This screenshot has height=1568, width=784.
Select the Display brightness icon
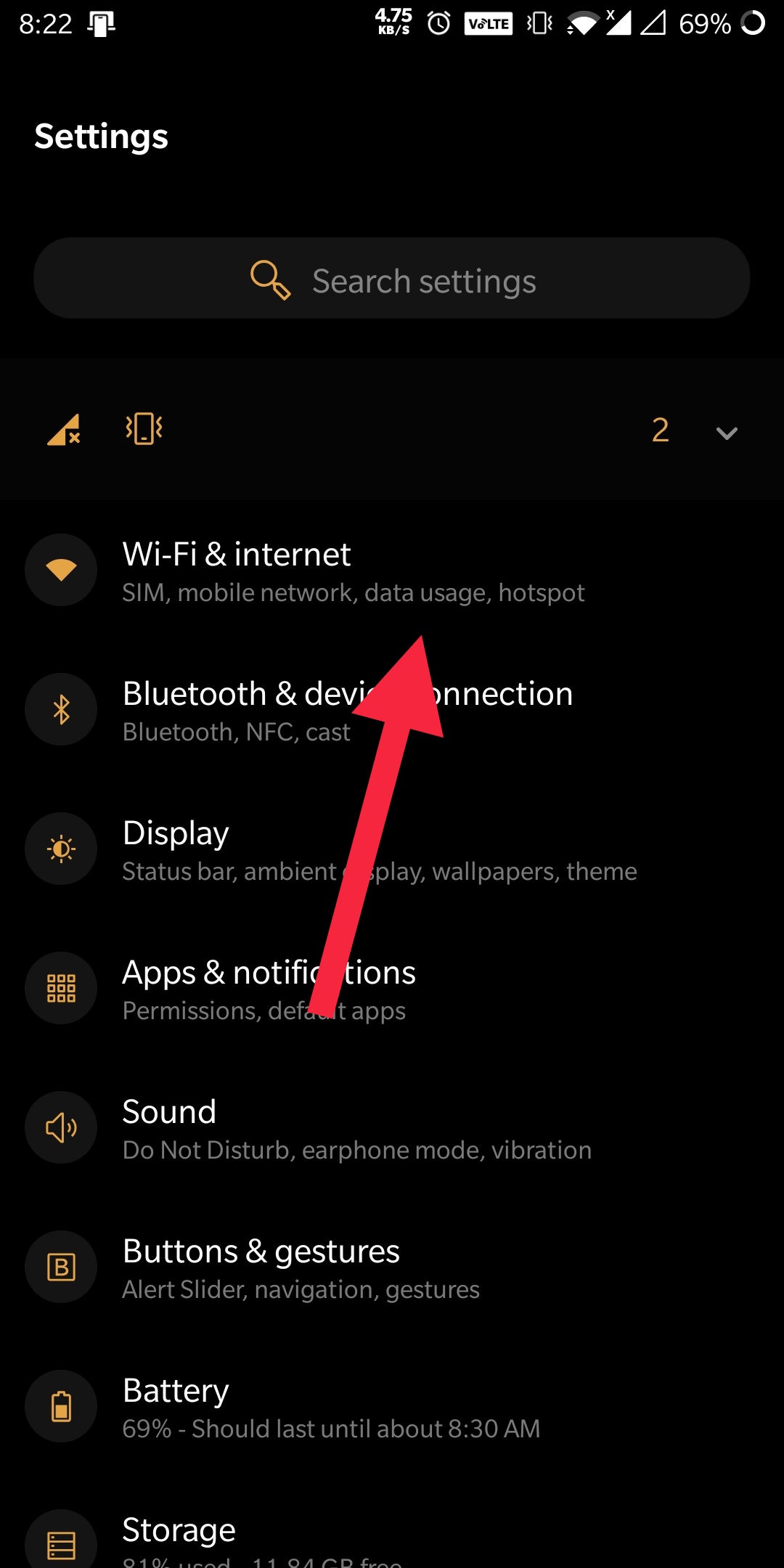point(61,849)
